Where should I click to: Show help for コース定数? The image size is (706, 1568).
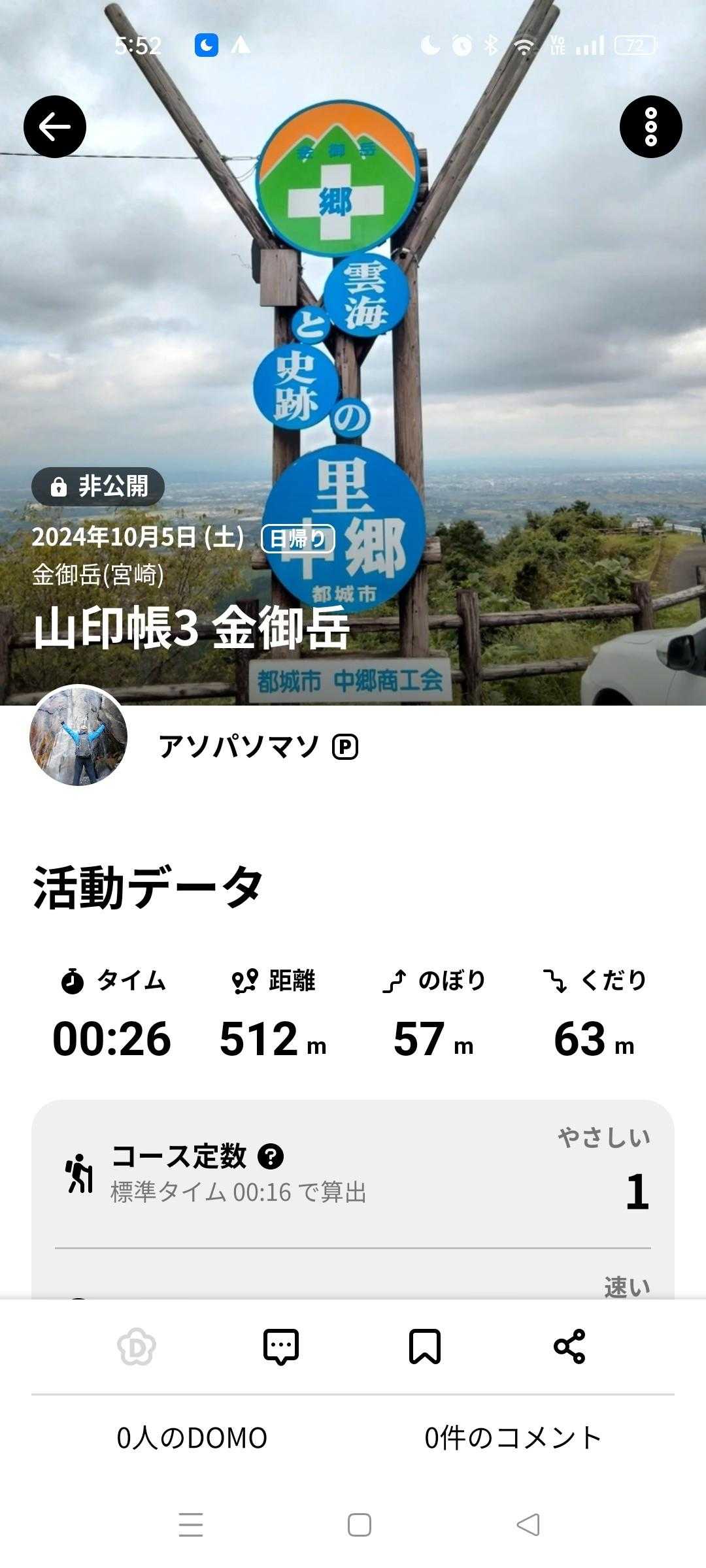click(271, 1156)
